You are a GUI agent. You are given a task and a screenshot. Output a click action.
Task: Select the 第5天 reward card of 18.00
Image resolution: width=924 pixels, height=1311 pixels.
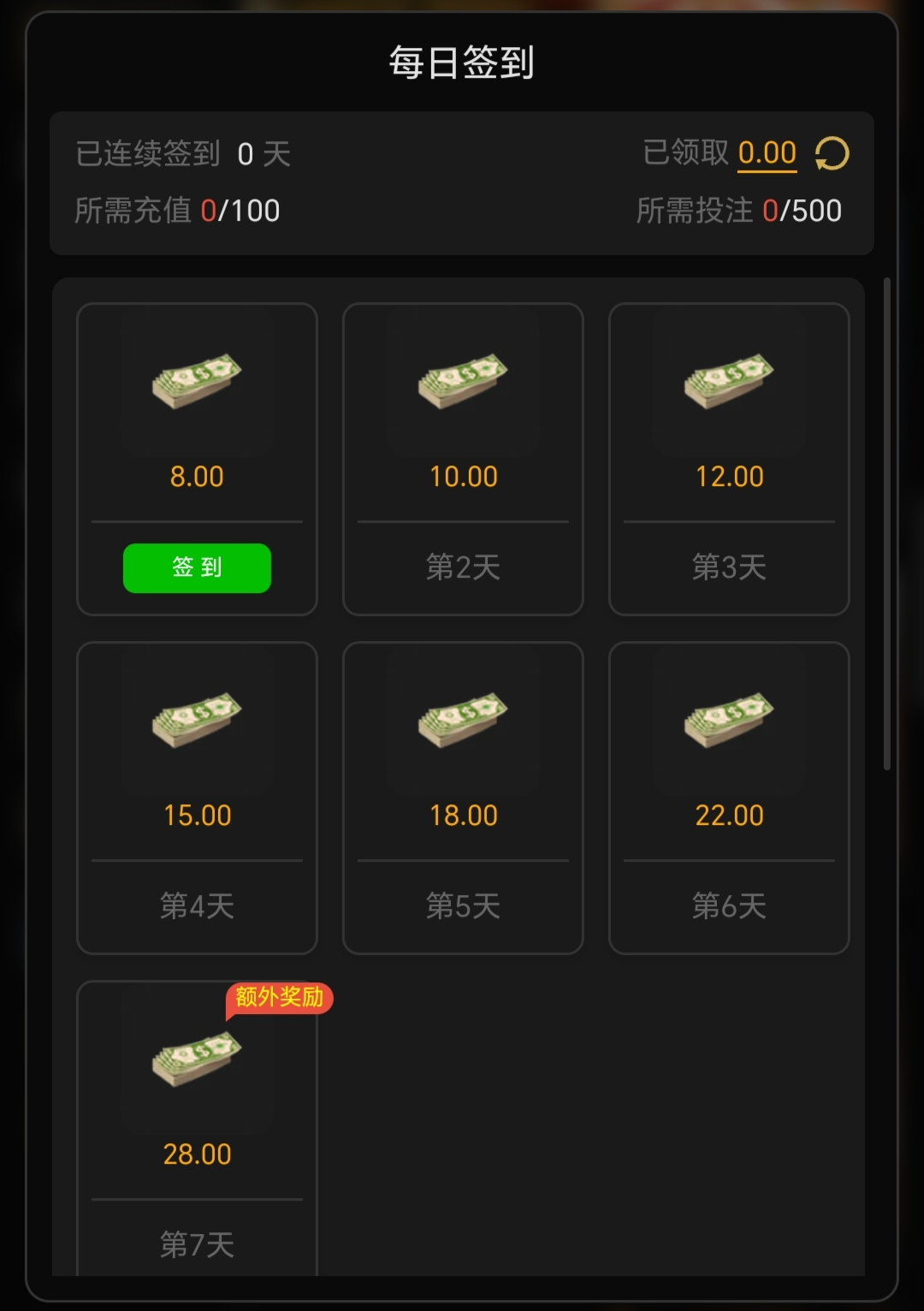[463, 798]
